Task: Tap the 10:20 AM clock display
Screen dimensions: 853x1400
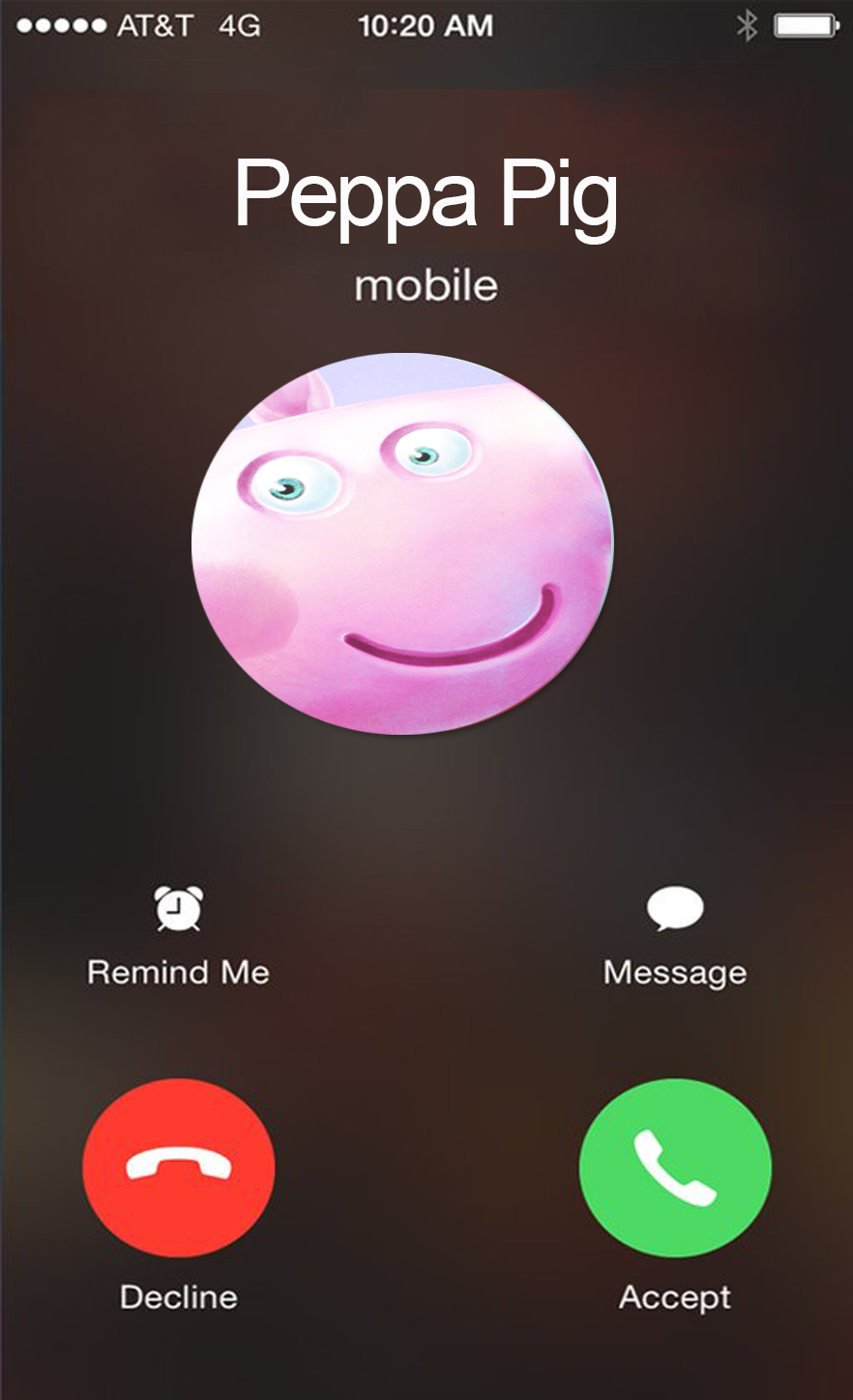Action: 426,26
